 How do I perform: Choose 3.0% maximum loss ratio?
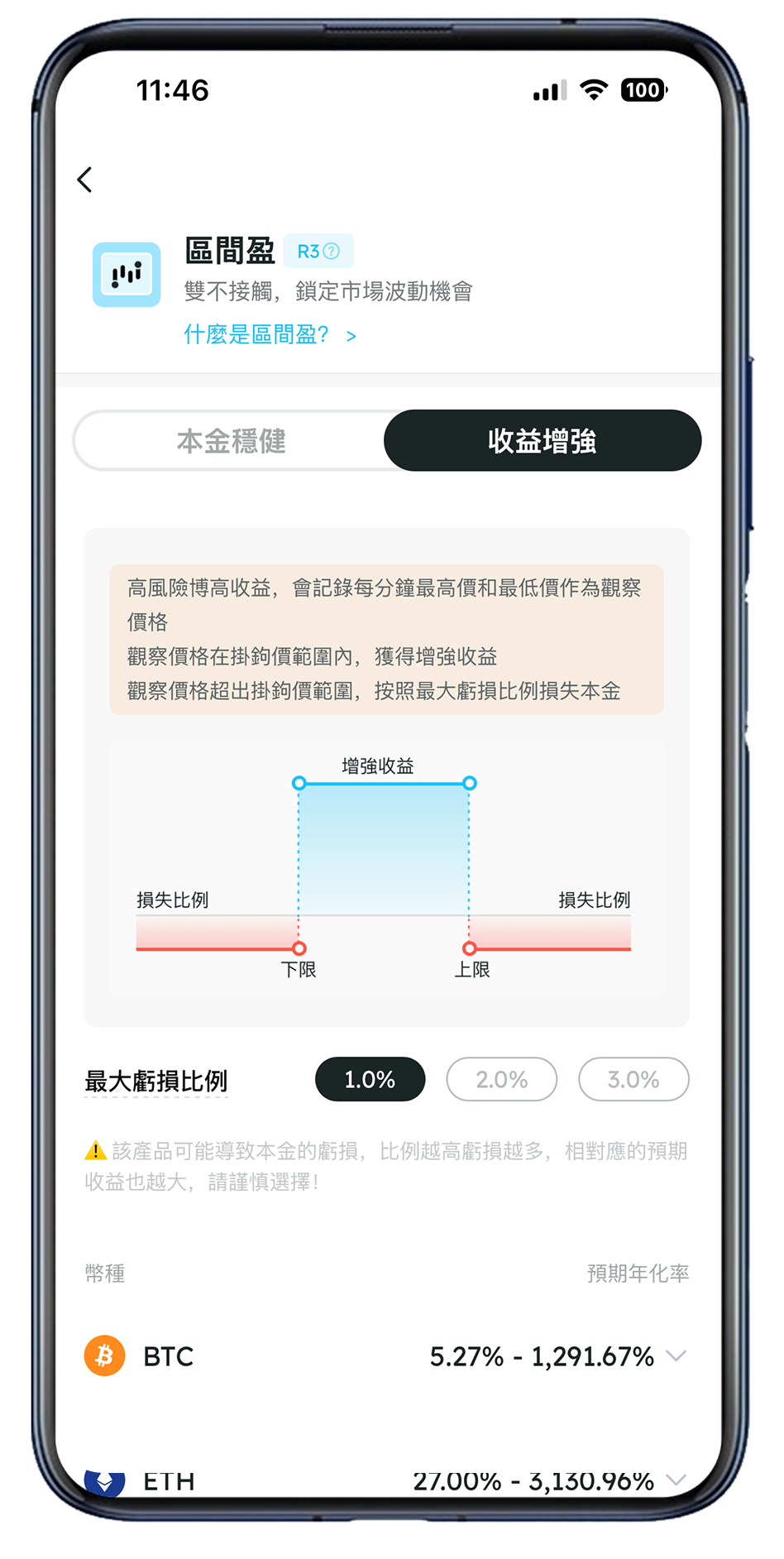(x=633, y=1079)
